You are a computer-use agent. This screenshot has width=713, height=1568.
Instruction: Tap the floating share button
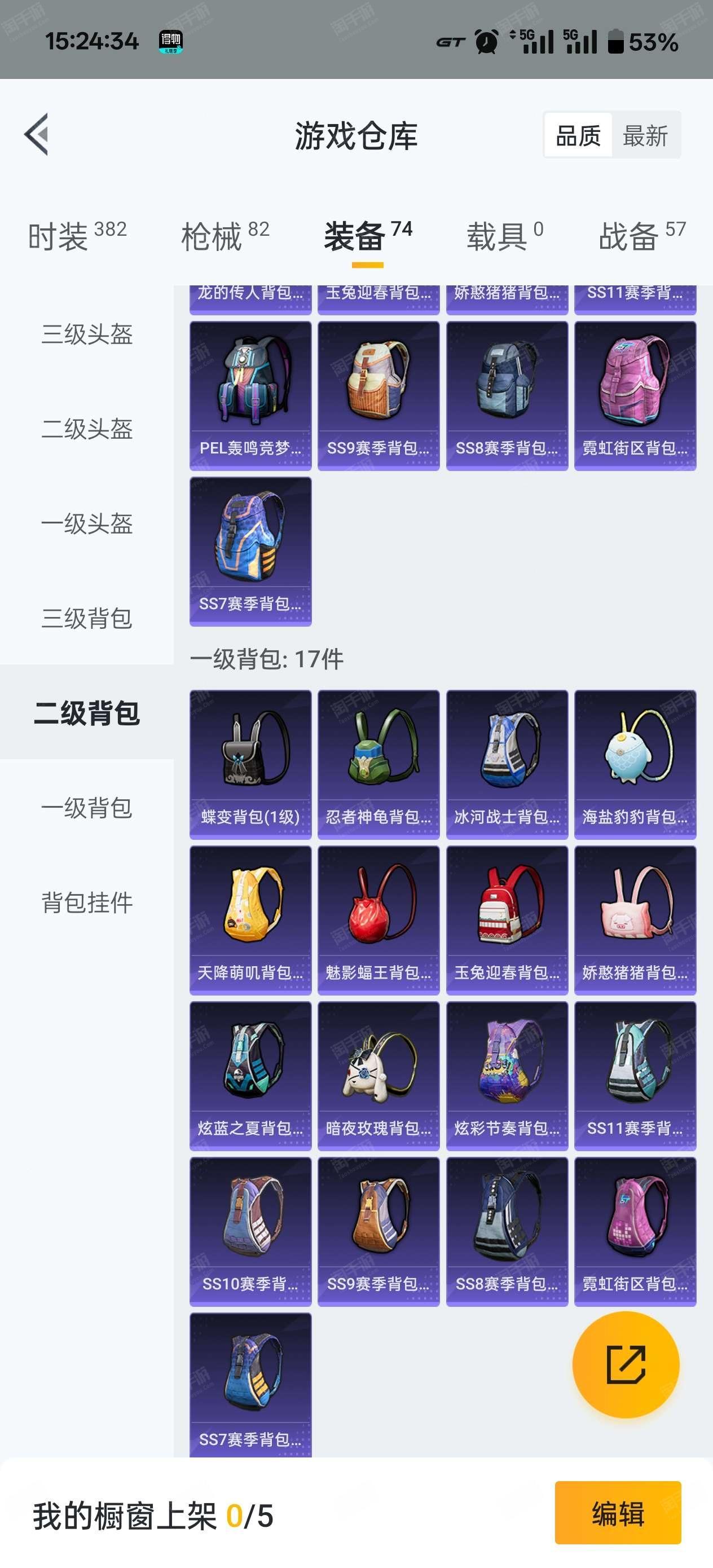626,1365
